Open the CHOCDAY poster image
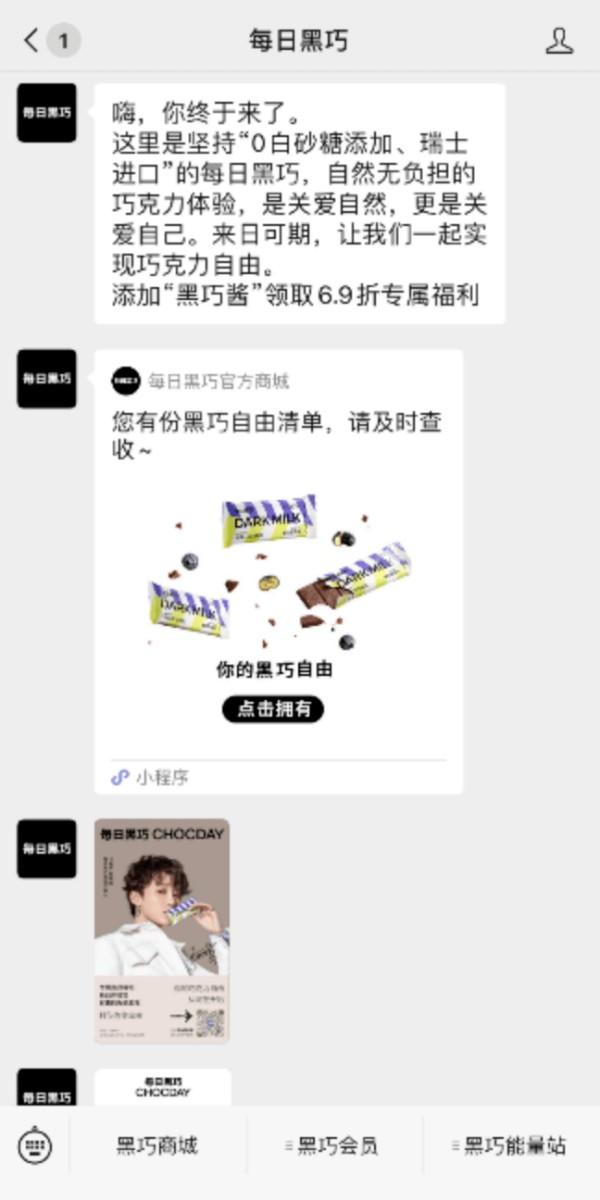 pos(162,931)
